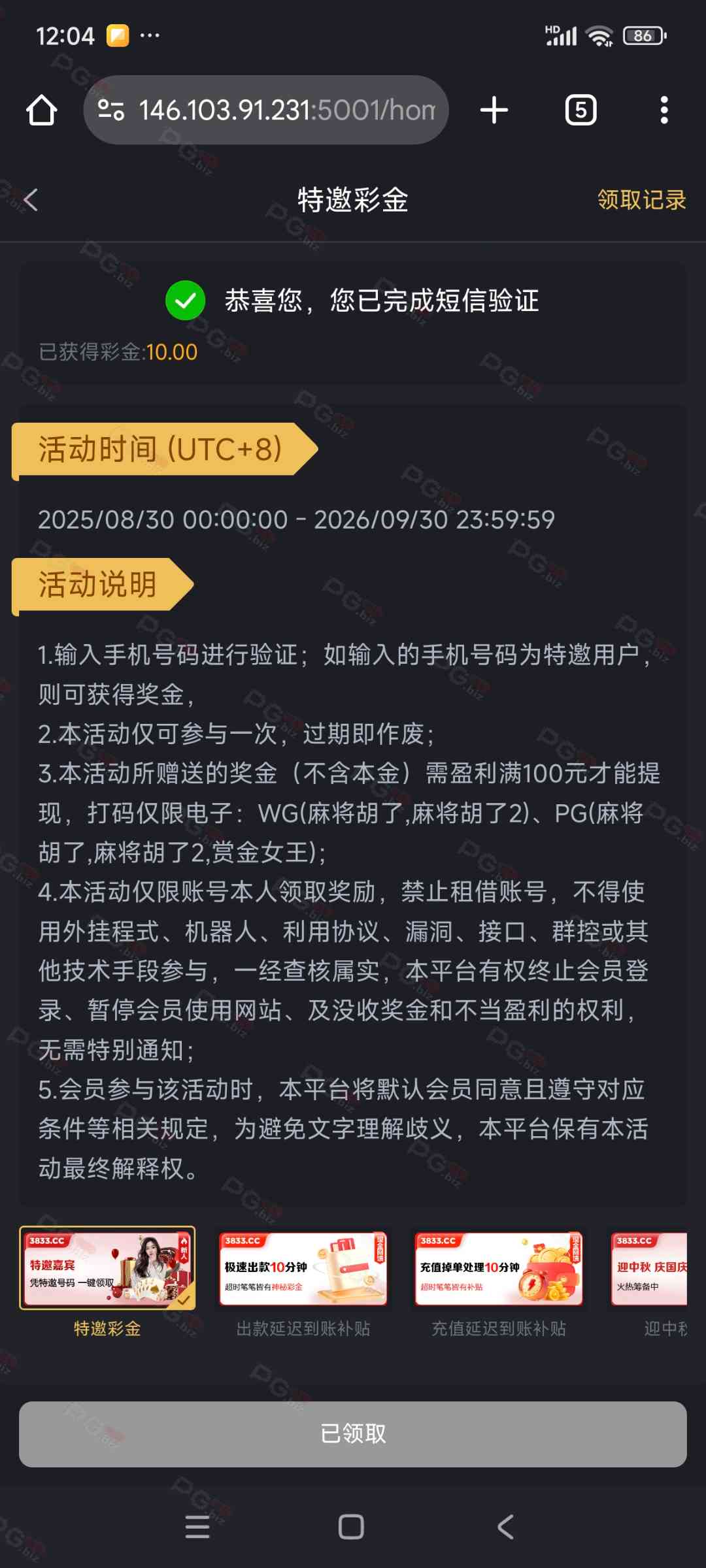
Task: Open a new browser tab
Action: click(x=494, y=110)
